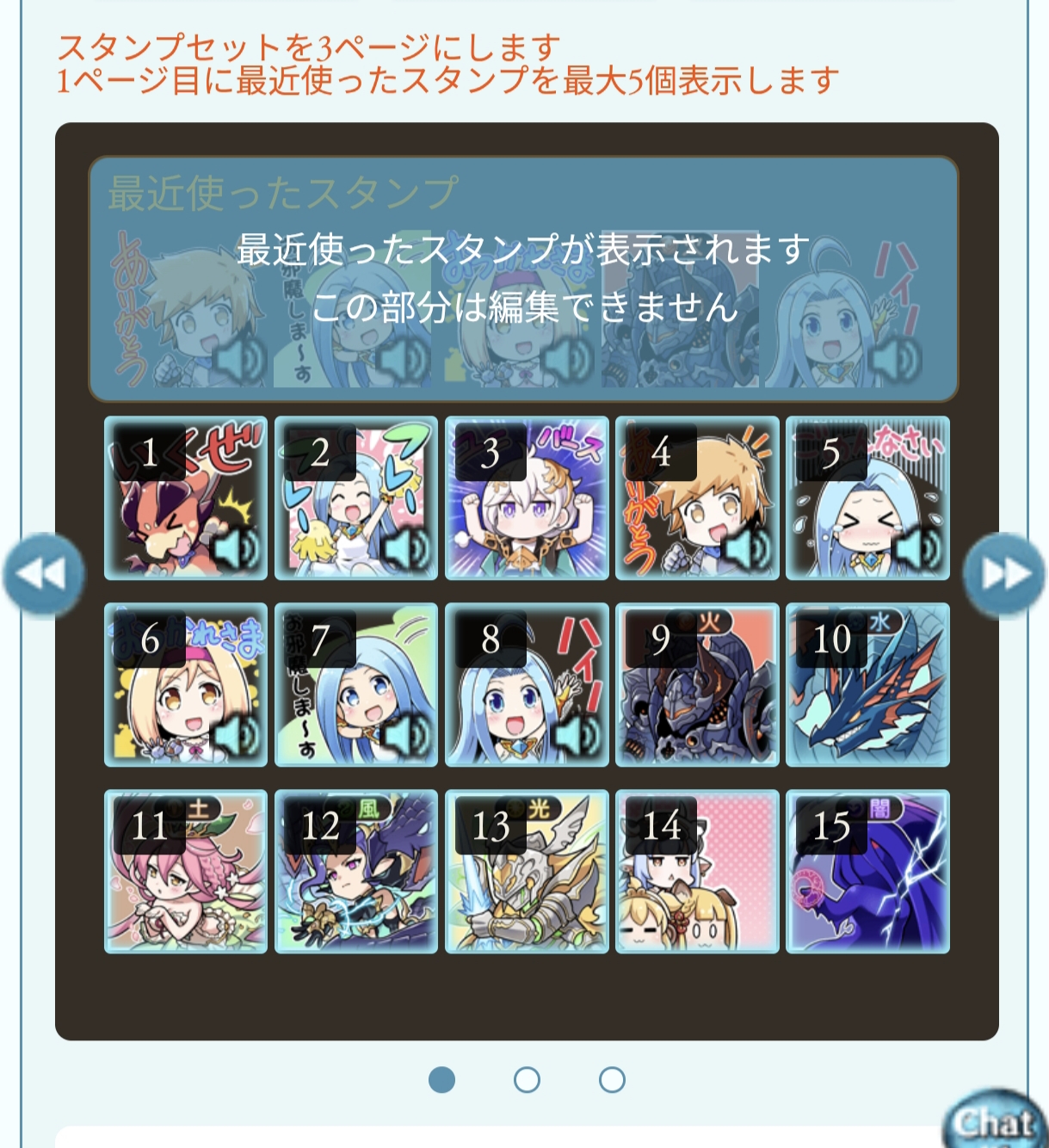Choose stamp slot 2 with cheering girl
The image size is (1049, 1148).
point(356,498)
